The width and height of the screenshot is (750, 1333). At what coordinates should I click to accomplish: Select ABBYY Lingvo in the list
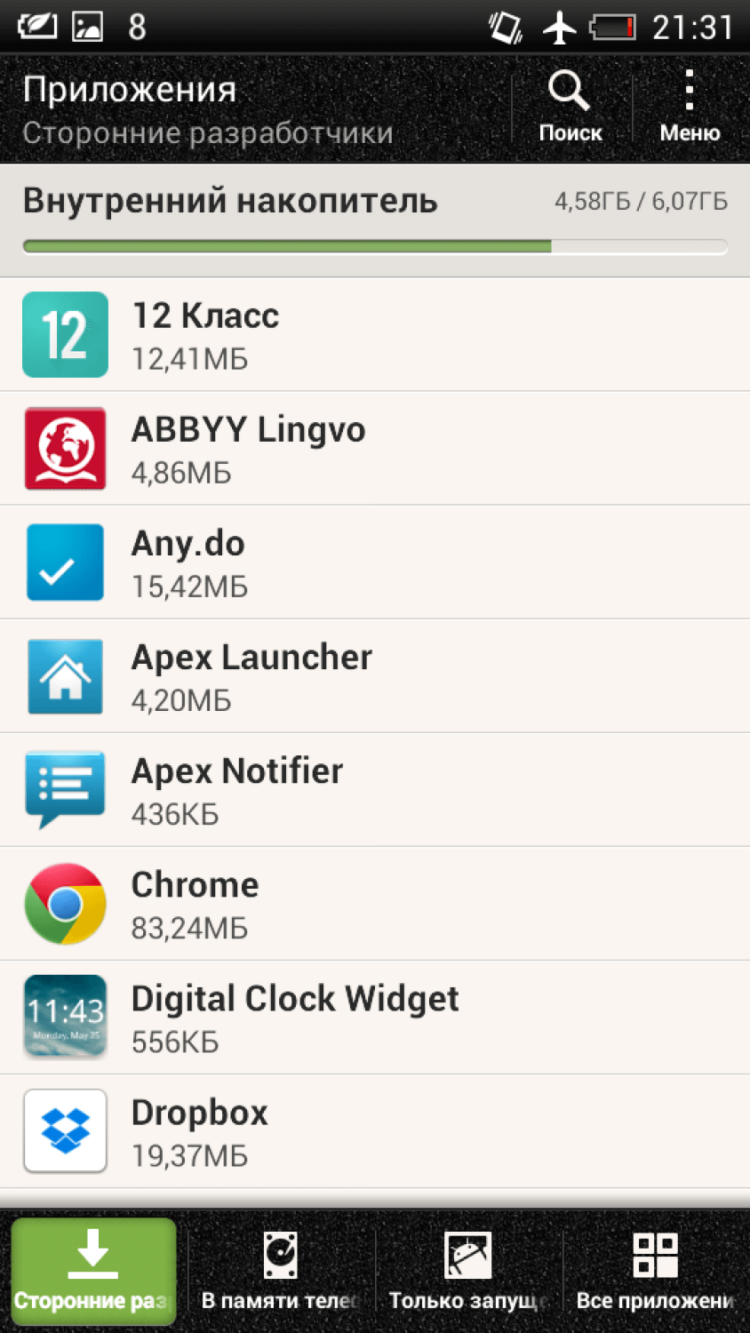tap(375, 448)
